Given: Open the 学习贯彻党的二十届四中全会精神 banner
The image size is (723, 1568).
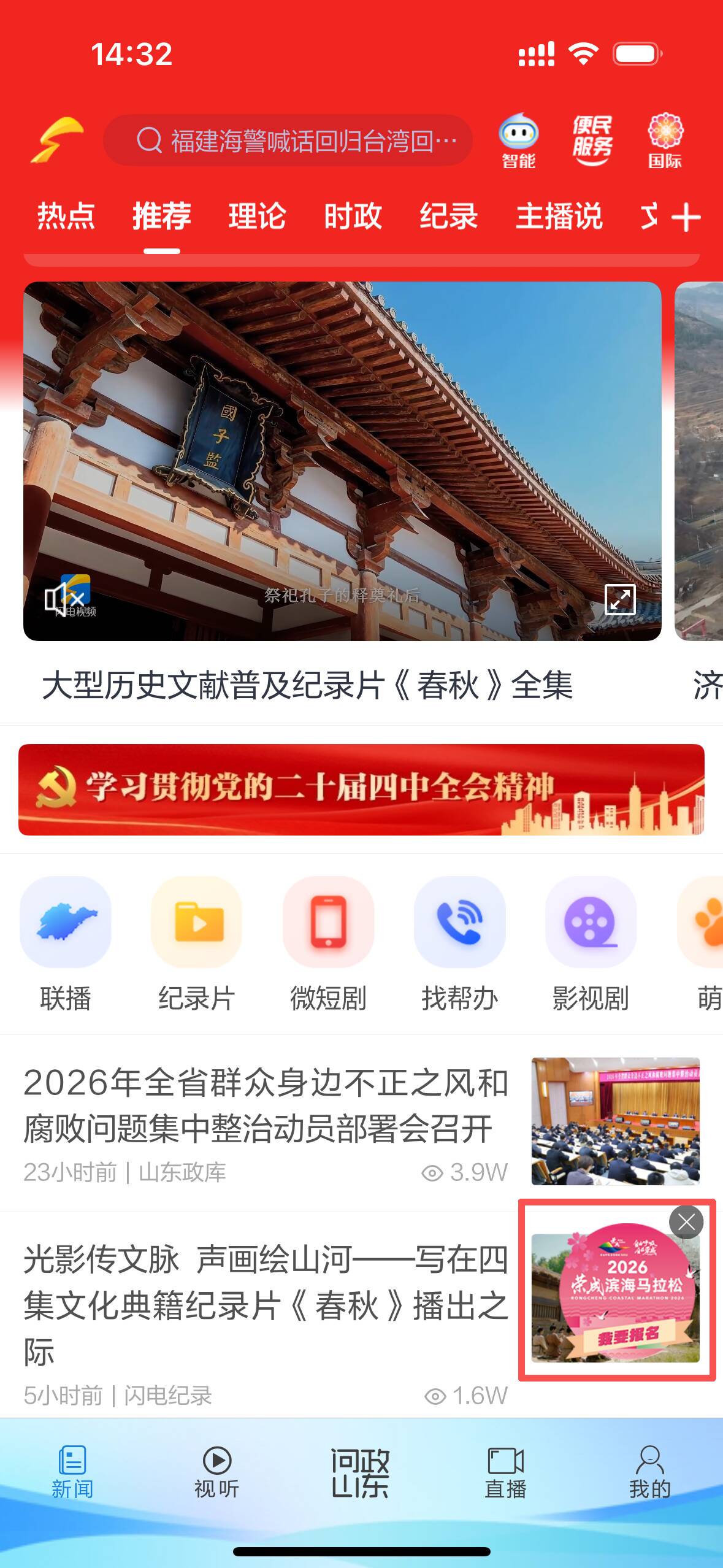Looking at the screenshot, I should pyautogui.click(x=361, y=790).
